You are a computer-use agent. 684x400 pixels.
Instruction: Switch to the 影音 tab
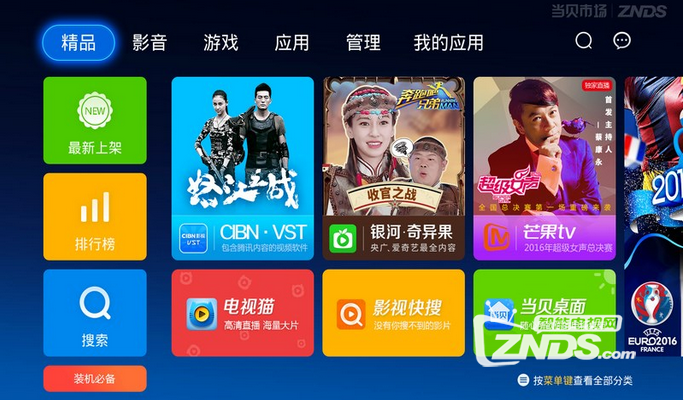click(149, 43)
